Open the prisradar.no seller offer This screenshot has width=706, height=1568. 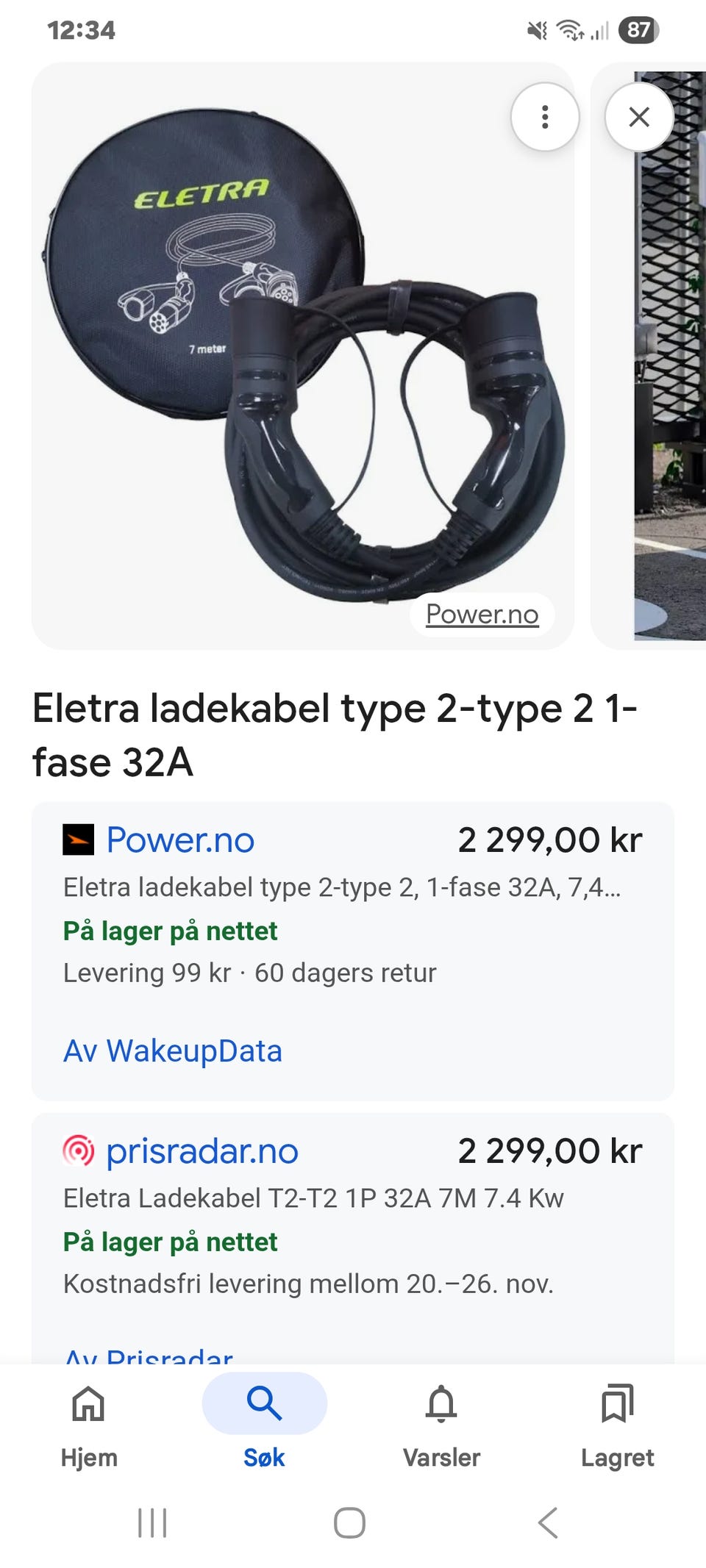click(352, 1239)
